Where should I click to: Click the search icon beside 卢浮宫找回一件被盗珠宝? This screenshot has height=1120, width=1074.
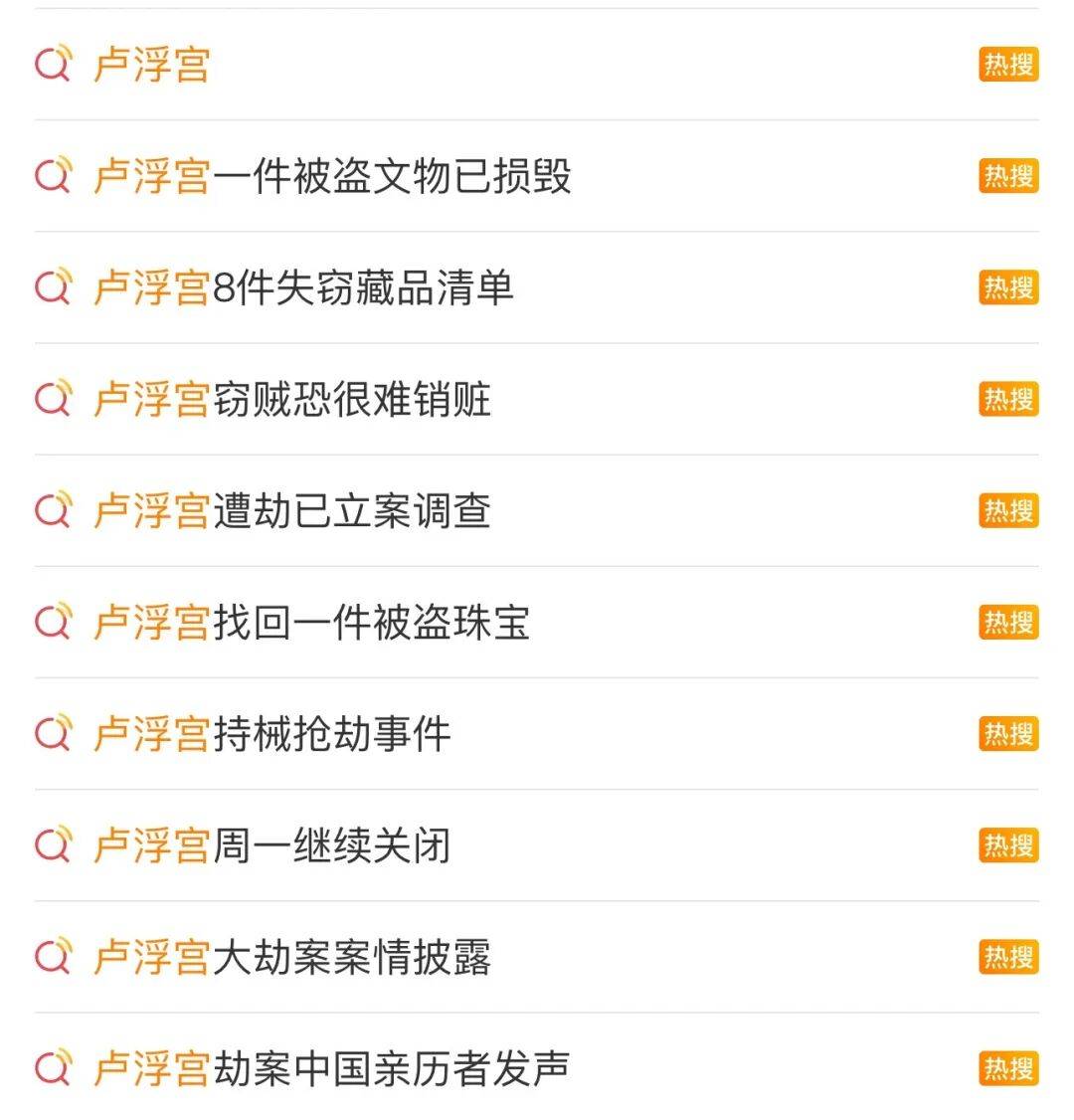54,624
